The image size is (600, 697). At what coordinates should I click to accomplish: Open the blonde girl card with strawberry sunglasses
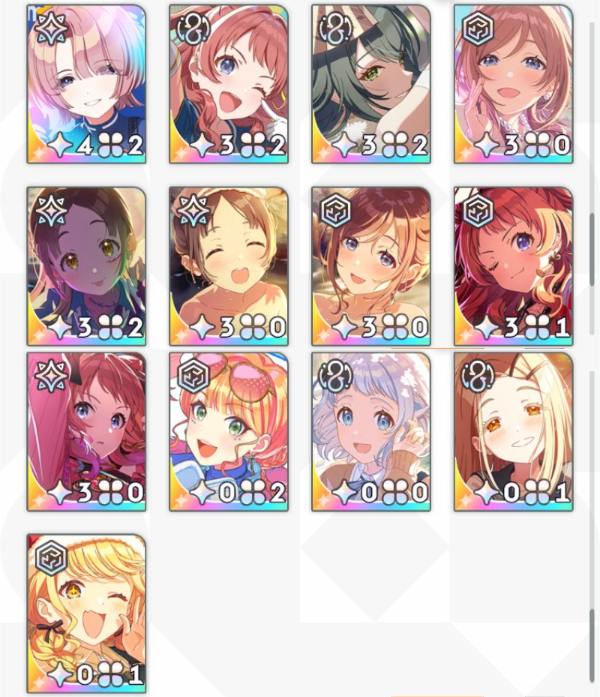tap(228, 431)
